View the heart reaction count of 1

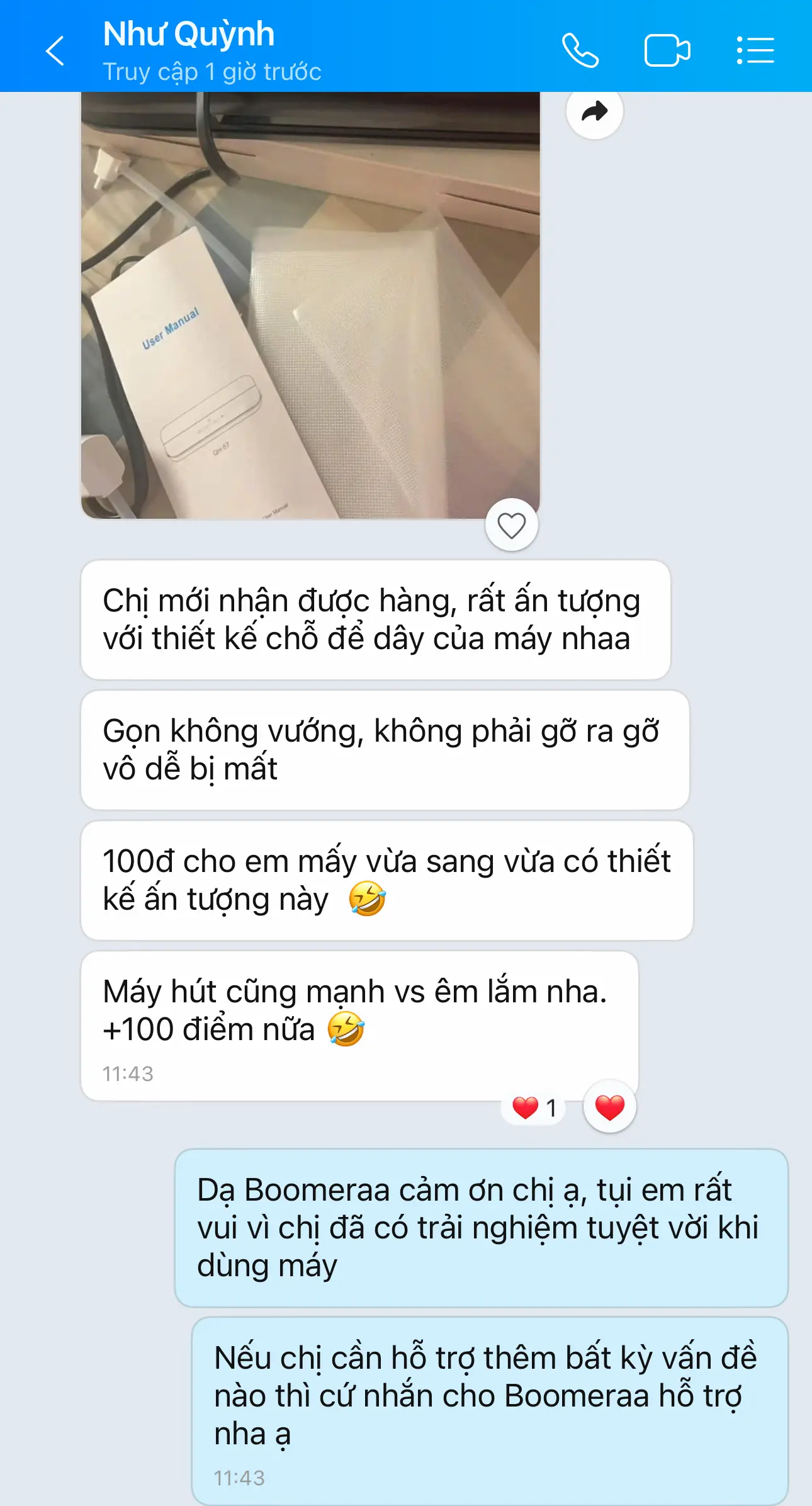pyautogui.click(x=534, y=1107)
